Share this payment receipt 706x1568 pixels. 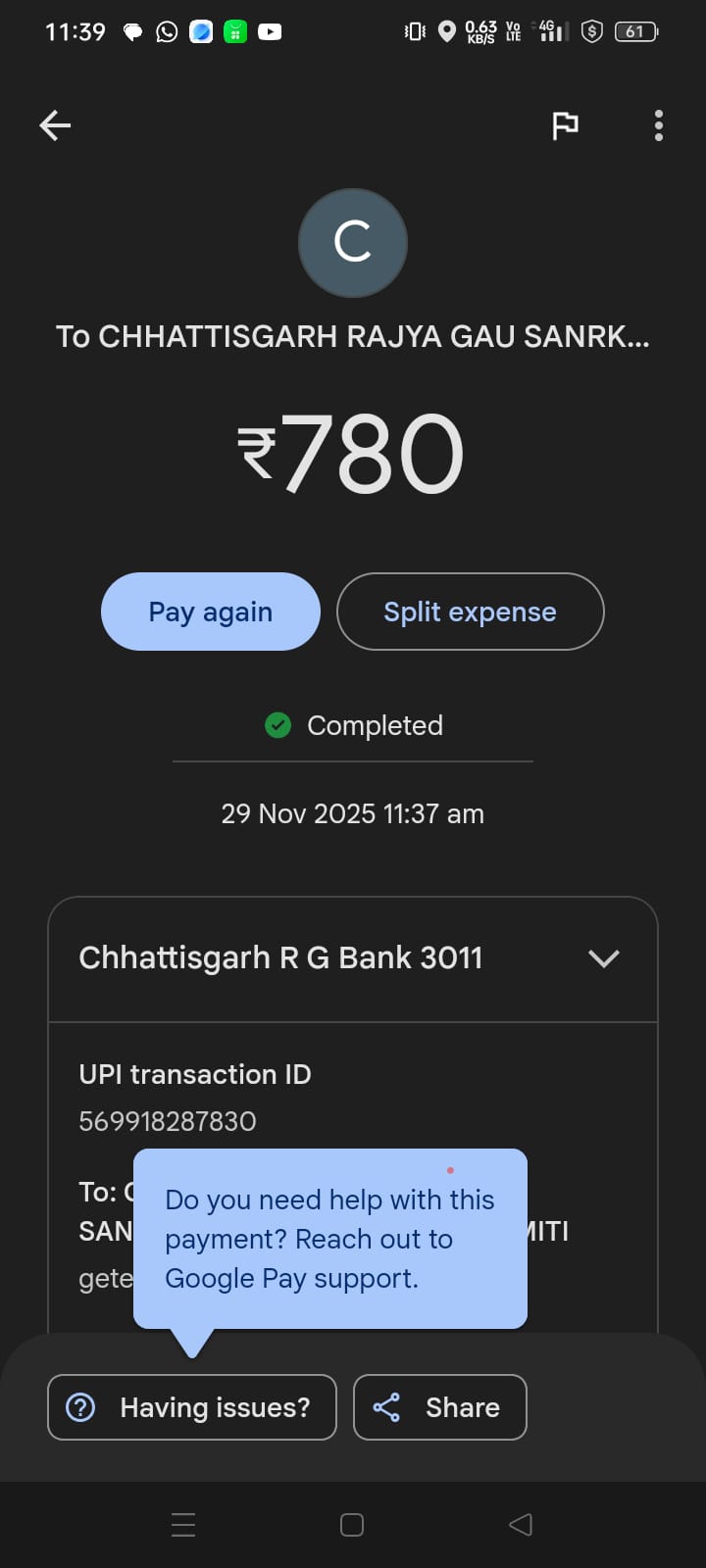pyautogui.click(x=439, y=1407)
